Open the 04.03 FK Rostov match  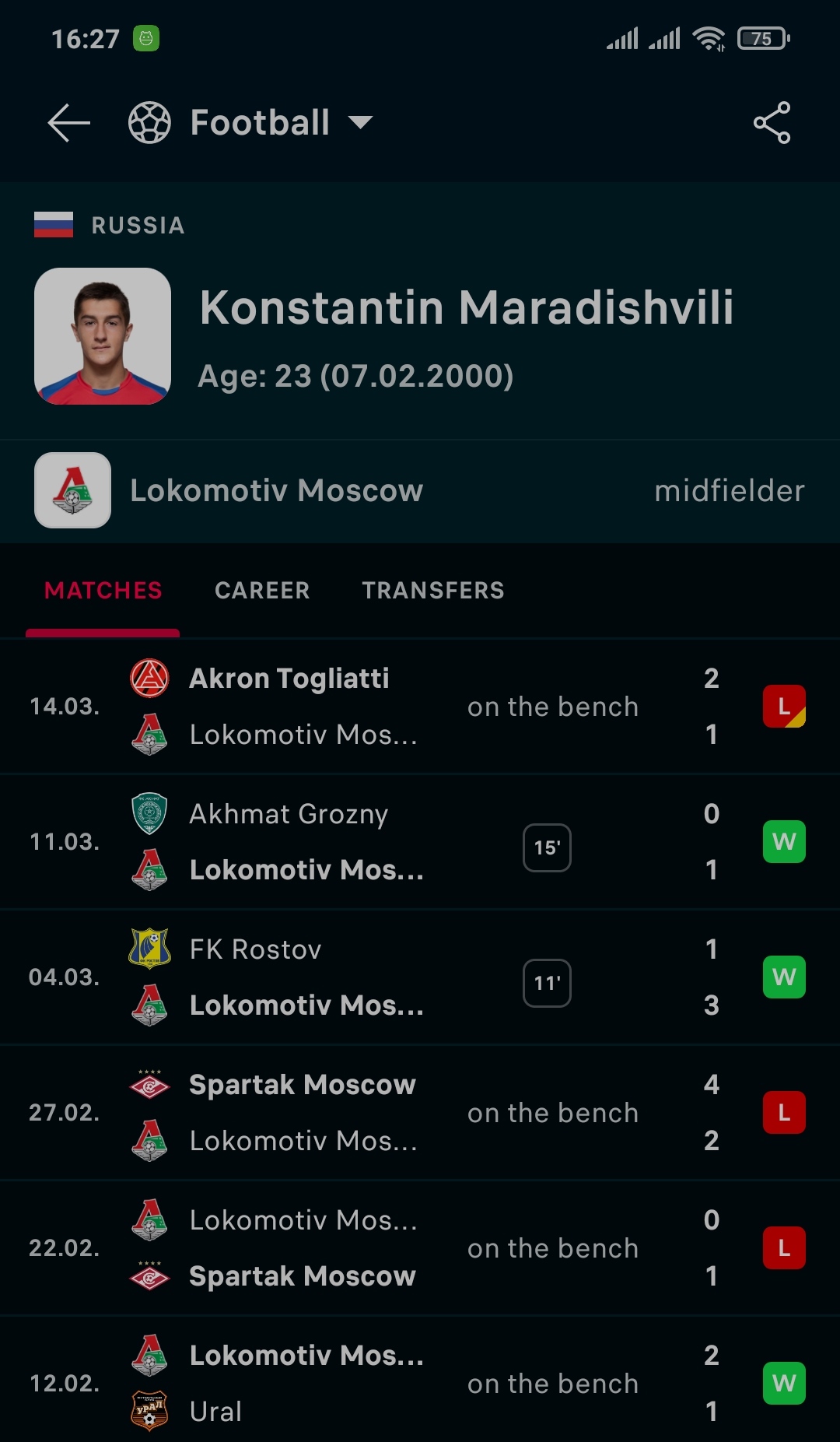[420, 977]
